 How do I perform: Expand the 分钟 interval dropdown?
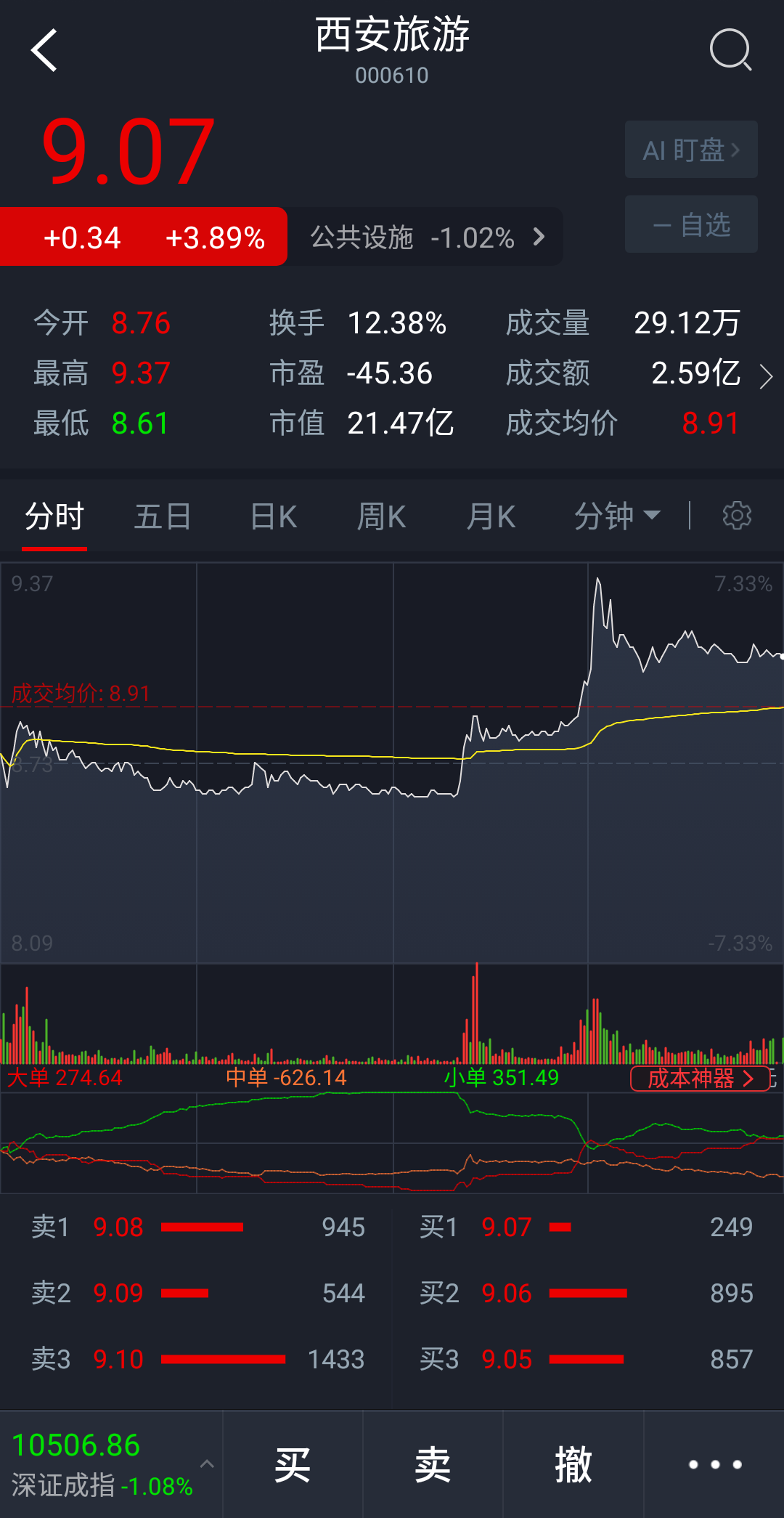pos(614,516)
